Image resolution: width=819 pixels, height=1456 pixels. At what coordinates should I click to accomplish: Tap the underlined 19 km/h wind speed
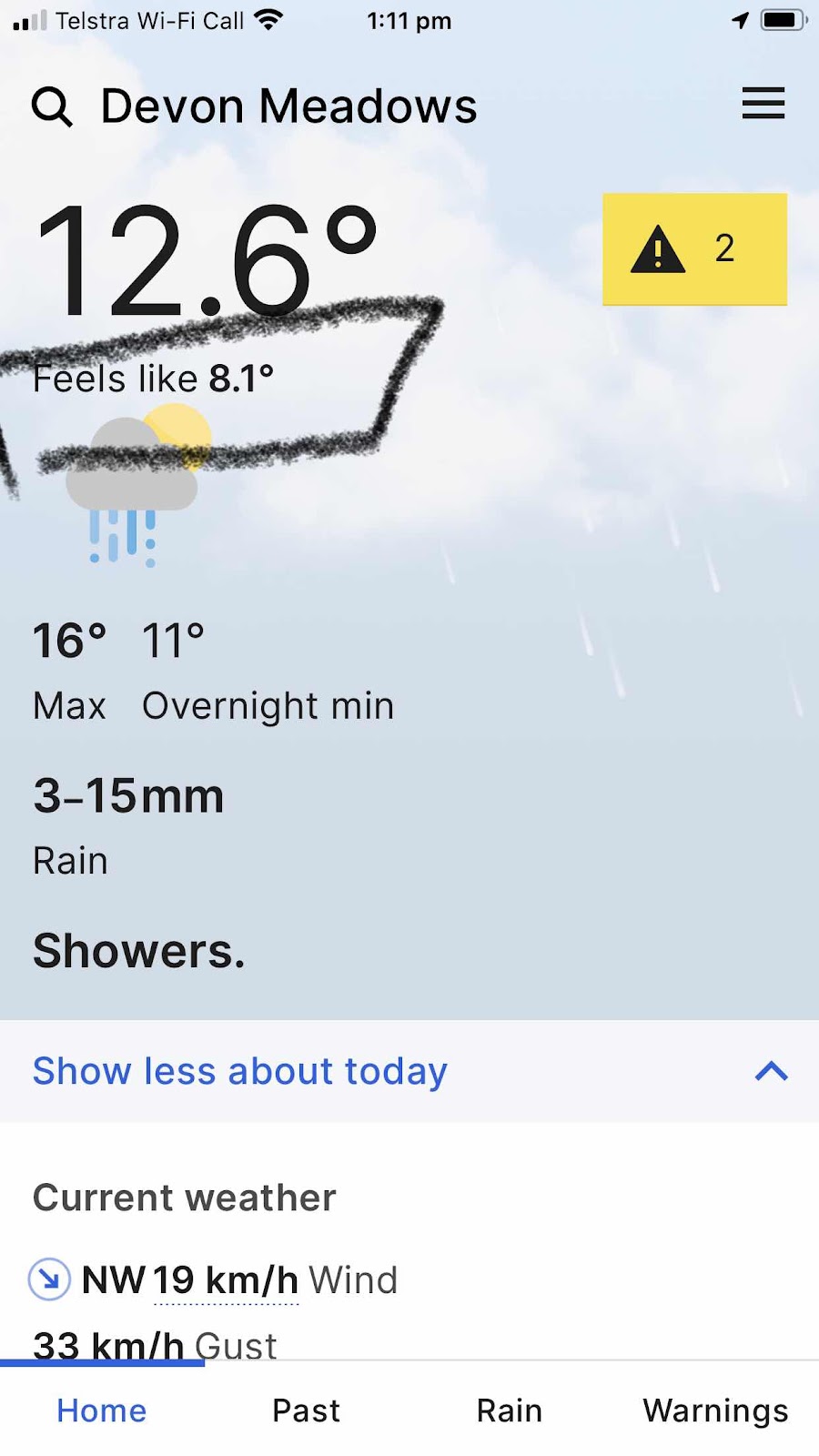click(226, 1280)
